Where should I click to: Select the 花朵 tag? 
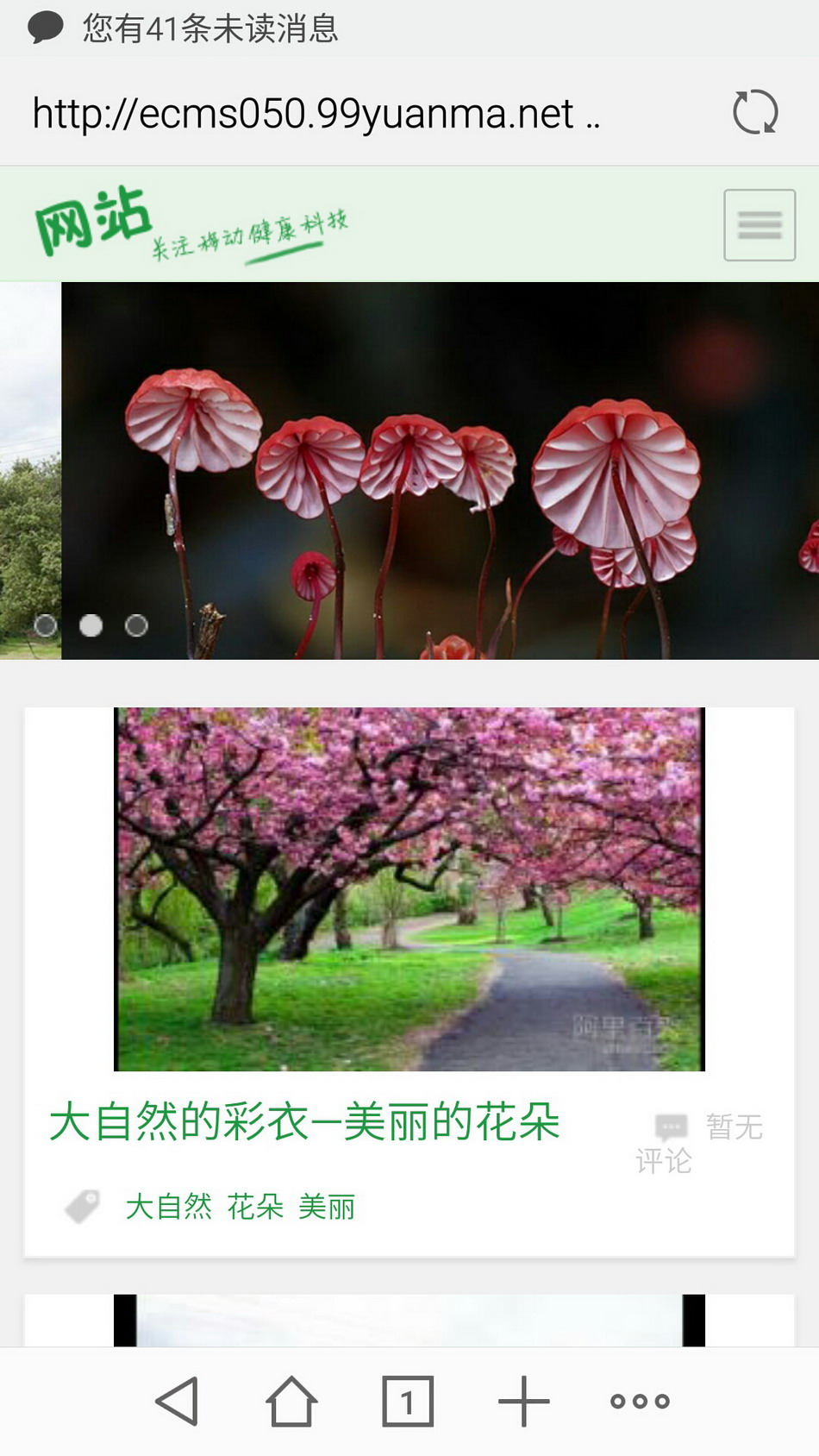[255, 1206]
